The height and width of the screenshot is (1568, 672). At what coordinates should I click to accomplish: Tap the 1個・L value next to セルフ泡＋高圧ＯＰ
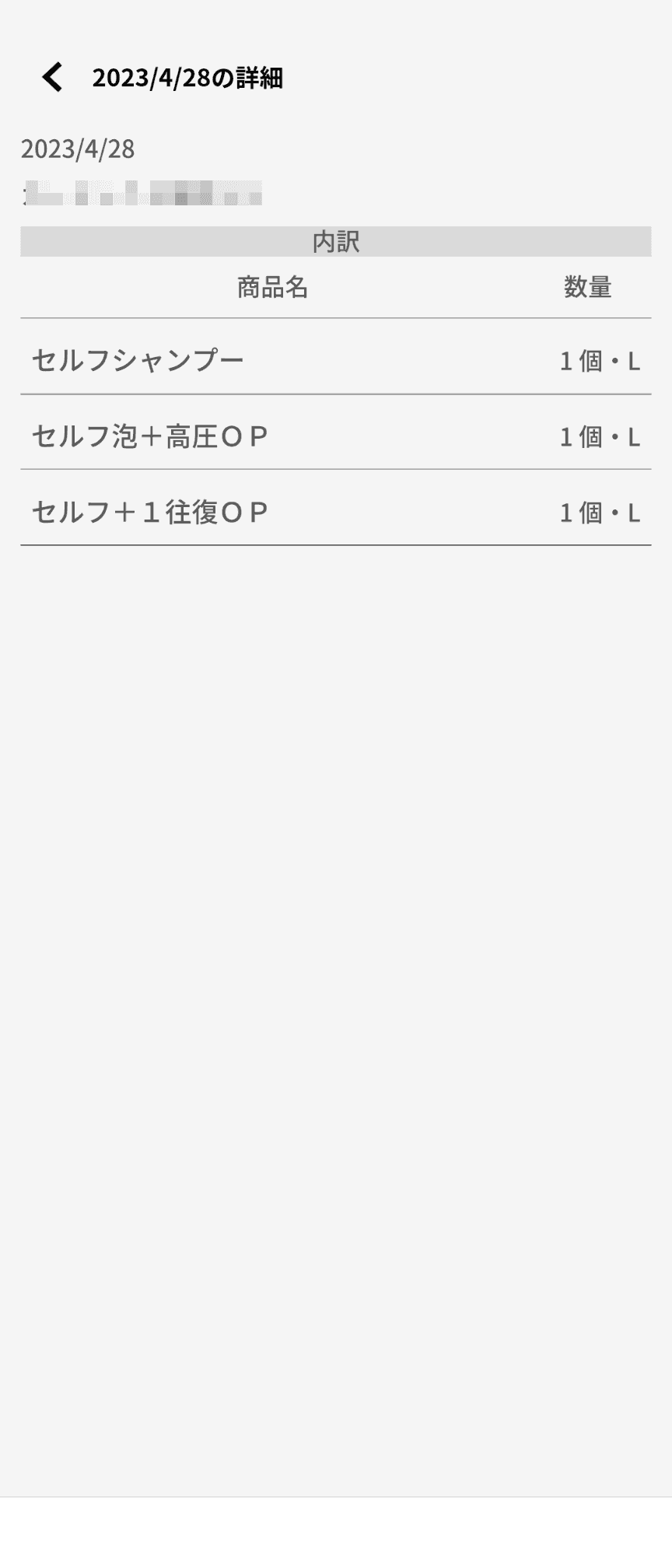599,436
